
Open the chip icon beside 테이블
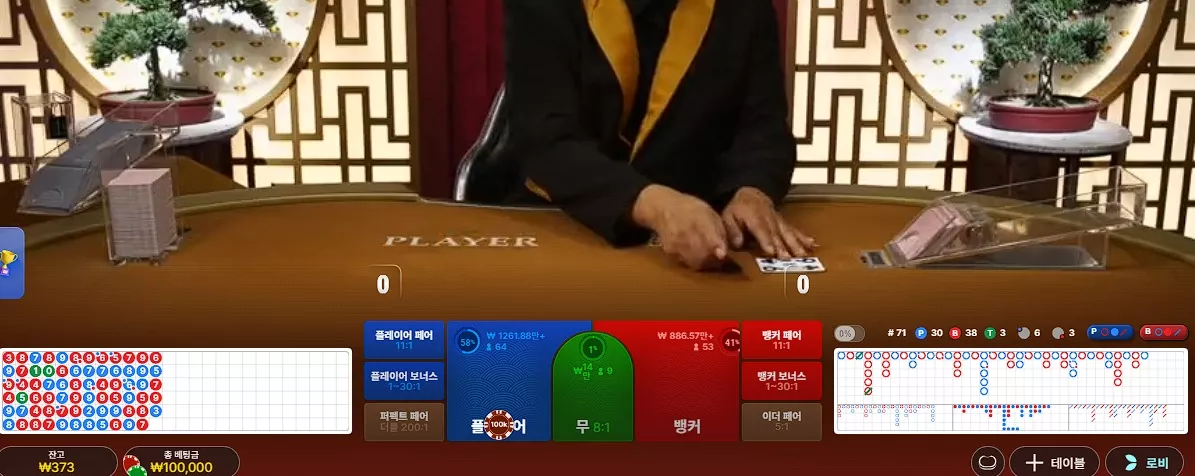(x=988, y=462)
